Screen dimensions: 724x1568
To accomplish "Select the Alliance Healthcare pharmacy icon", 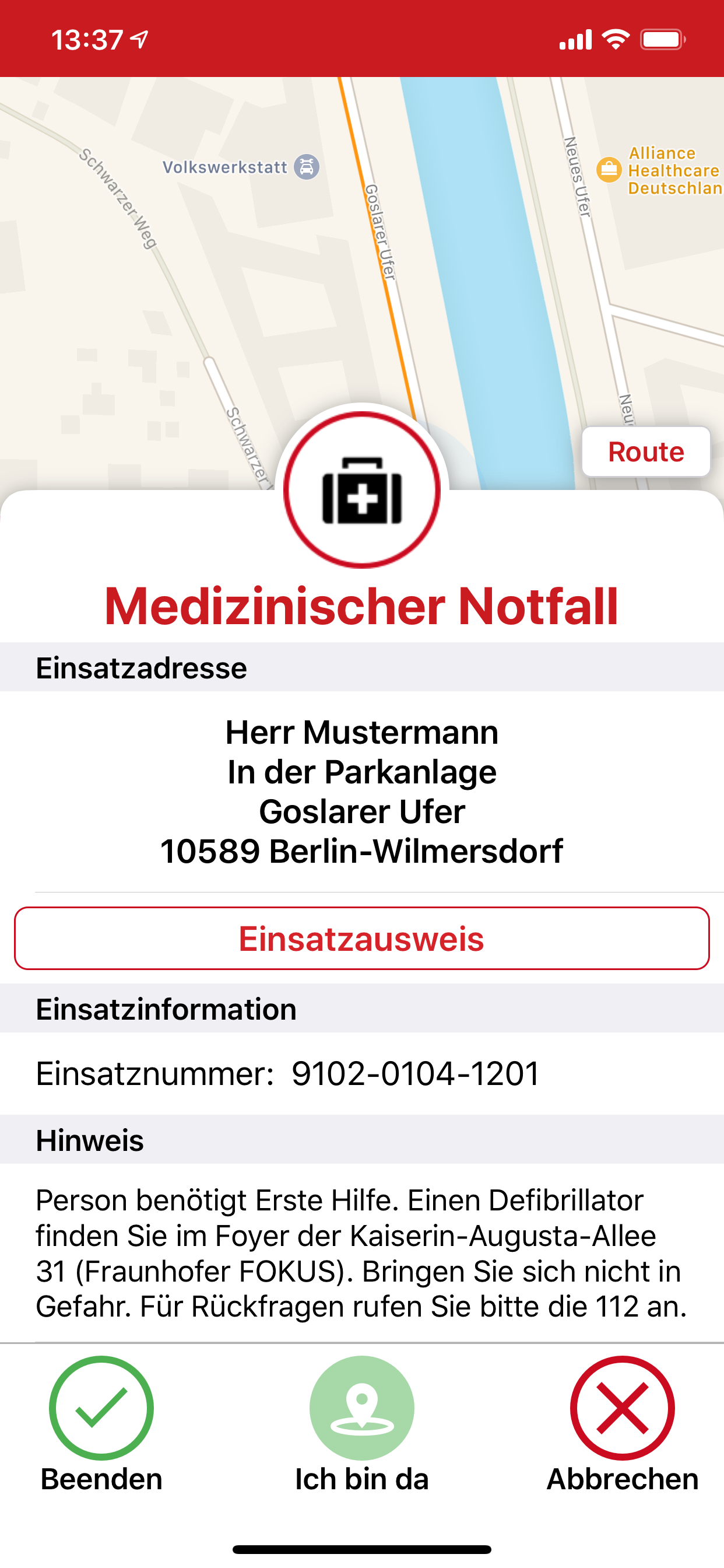I will [609, 169].
